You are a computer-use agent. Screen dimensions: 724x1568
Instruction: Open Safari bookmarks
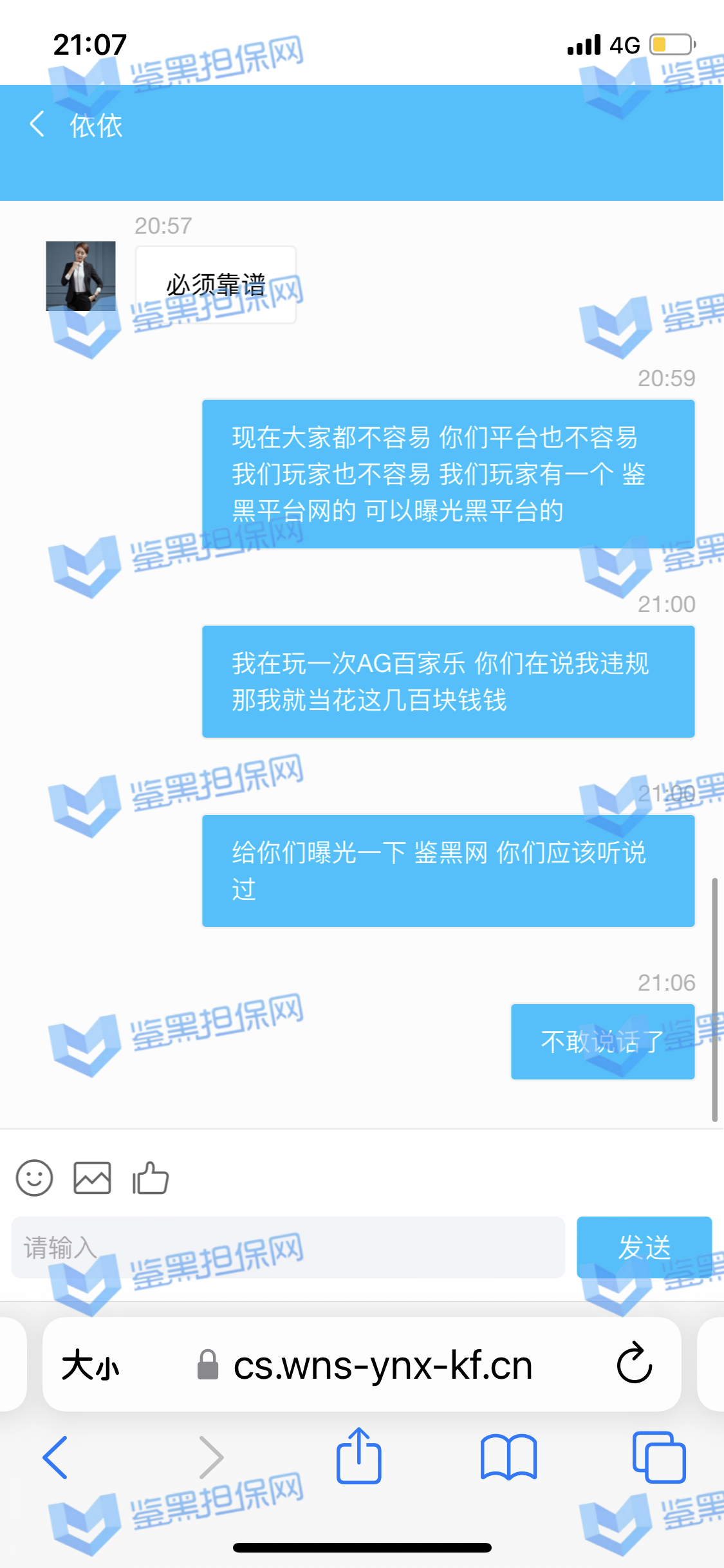508,1457
